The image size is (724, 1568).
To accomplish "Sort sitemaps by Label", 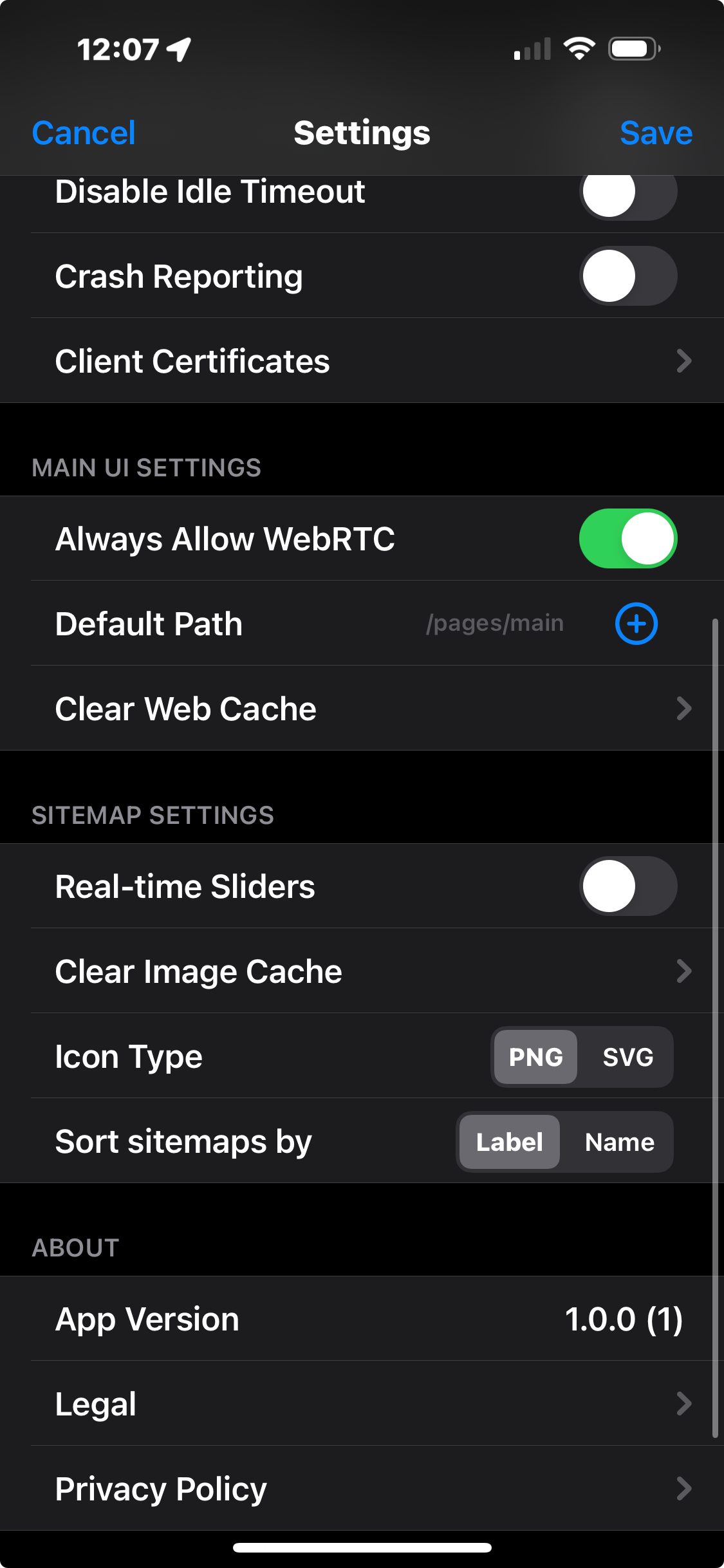I will [509, 1142].
